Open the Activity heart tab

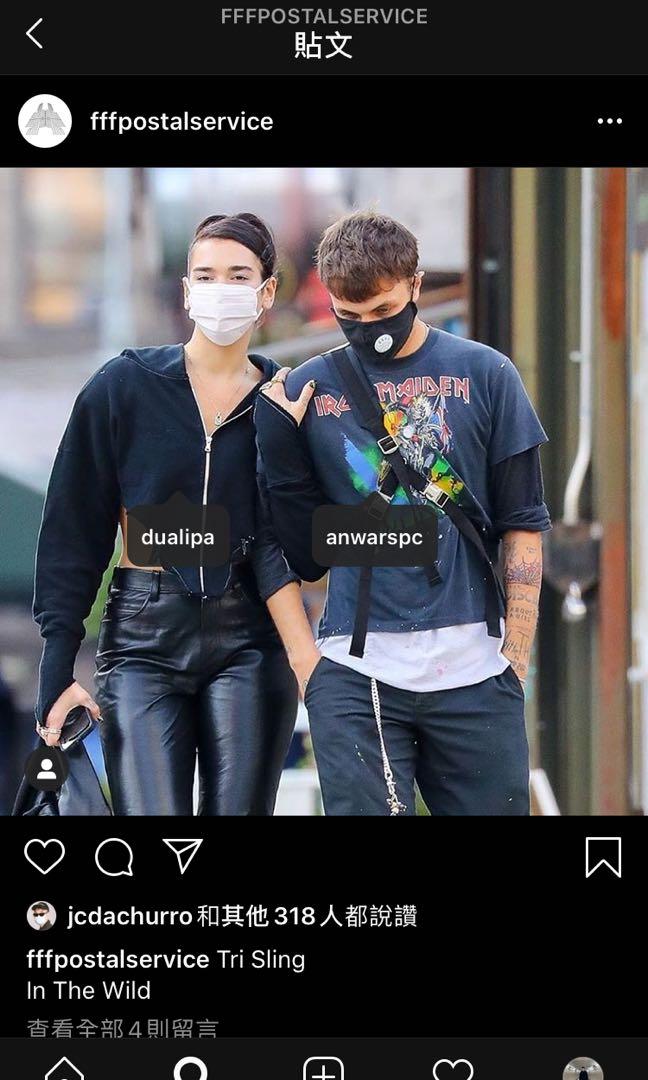(x=453, y=1068)
